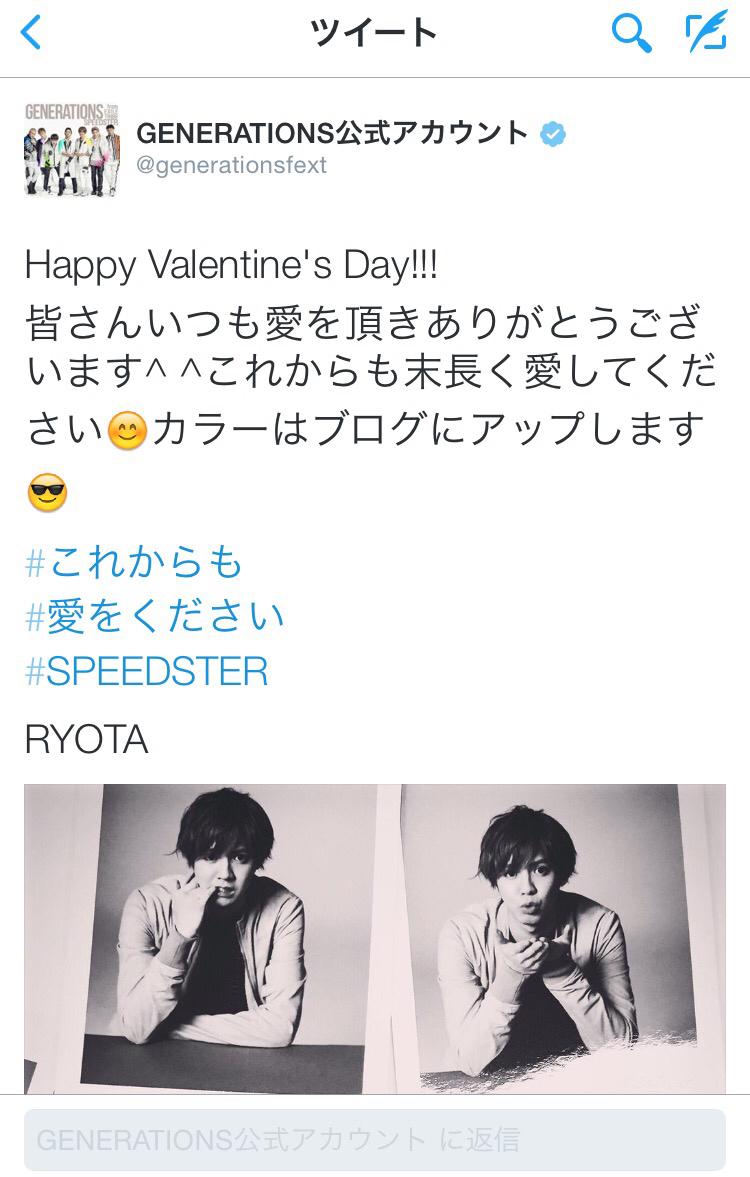View the attached black-and-white photo
Image resolution: width=750 pixels, height=1177 pixels.
374,938
